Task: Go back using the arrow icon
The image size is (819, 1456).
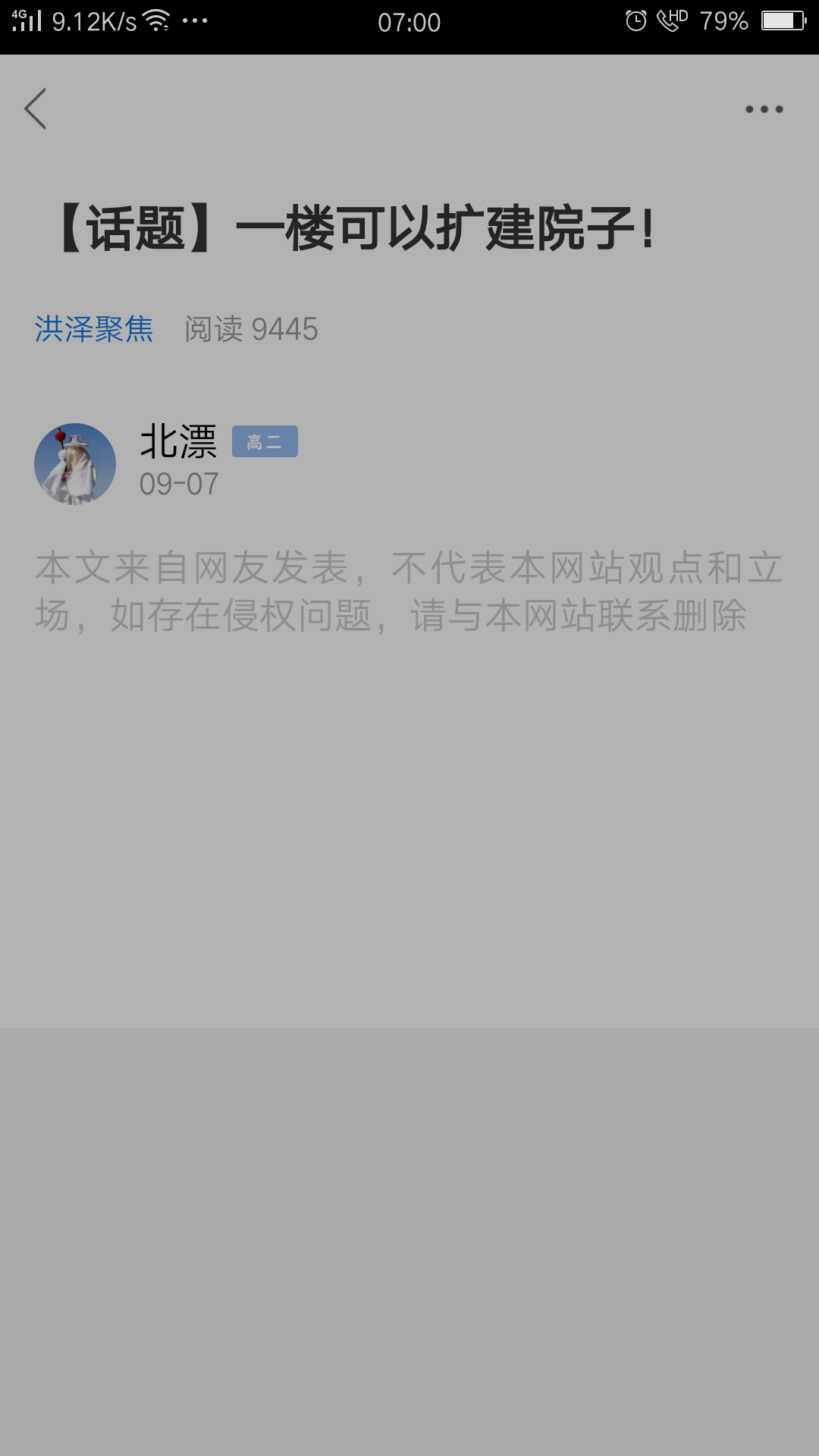Action: [x=36, y=108]
